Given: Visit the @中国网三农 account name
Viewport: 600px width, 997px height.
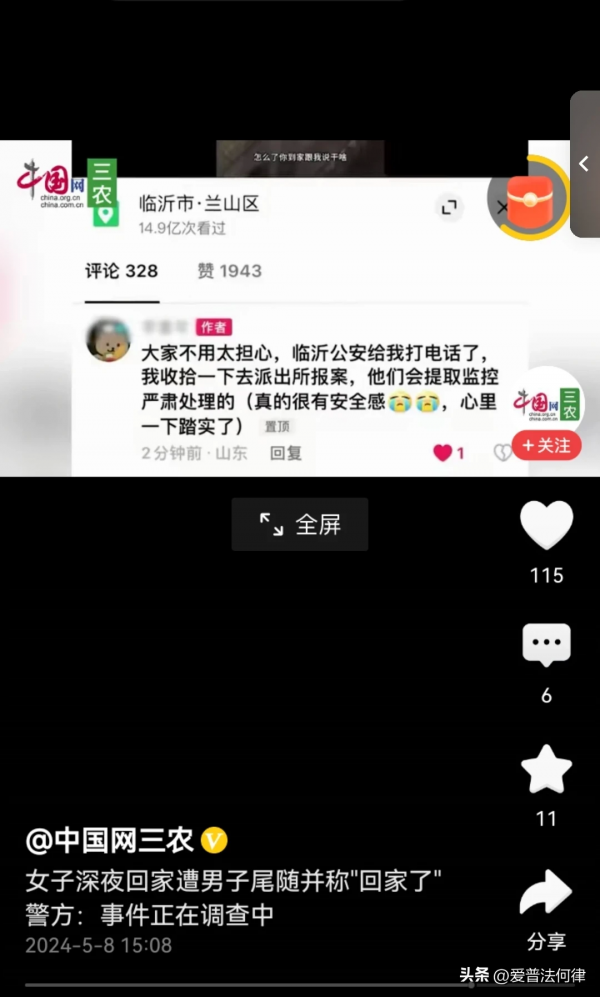Looking at the screenshot, I should point(110,840).
